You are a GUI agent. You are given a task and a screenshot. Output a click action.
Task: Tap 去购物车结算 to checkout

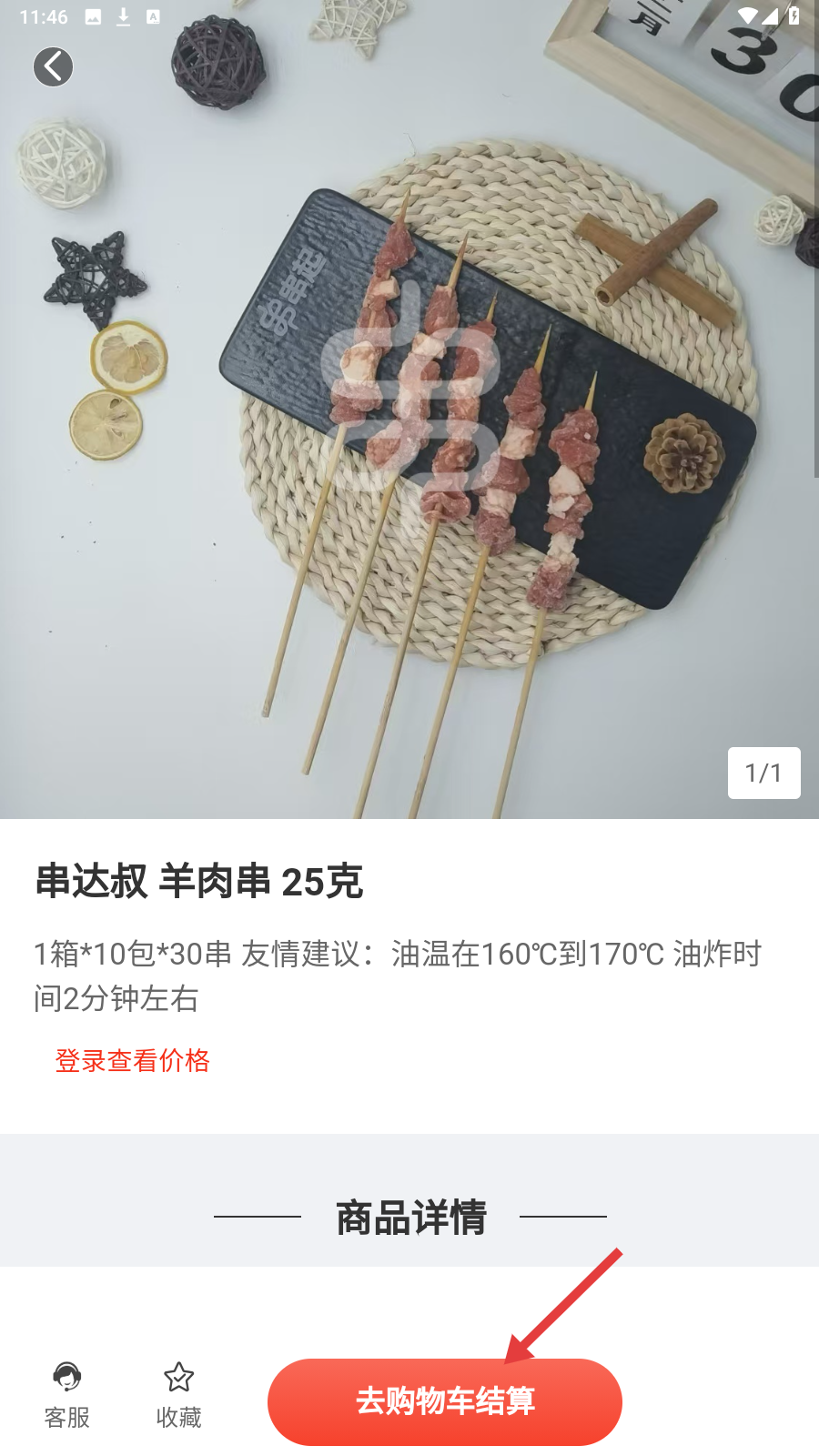444,1401
